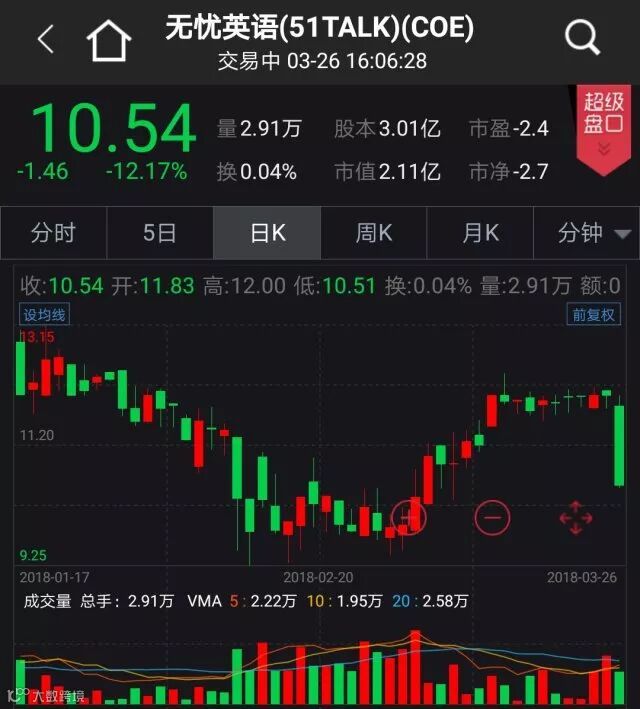The height and width of the screenshot is (709, 640).
Task: Open the 设均线 moving average settings
Action: pyautogui.click(x=46, y=315)
